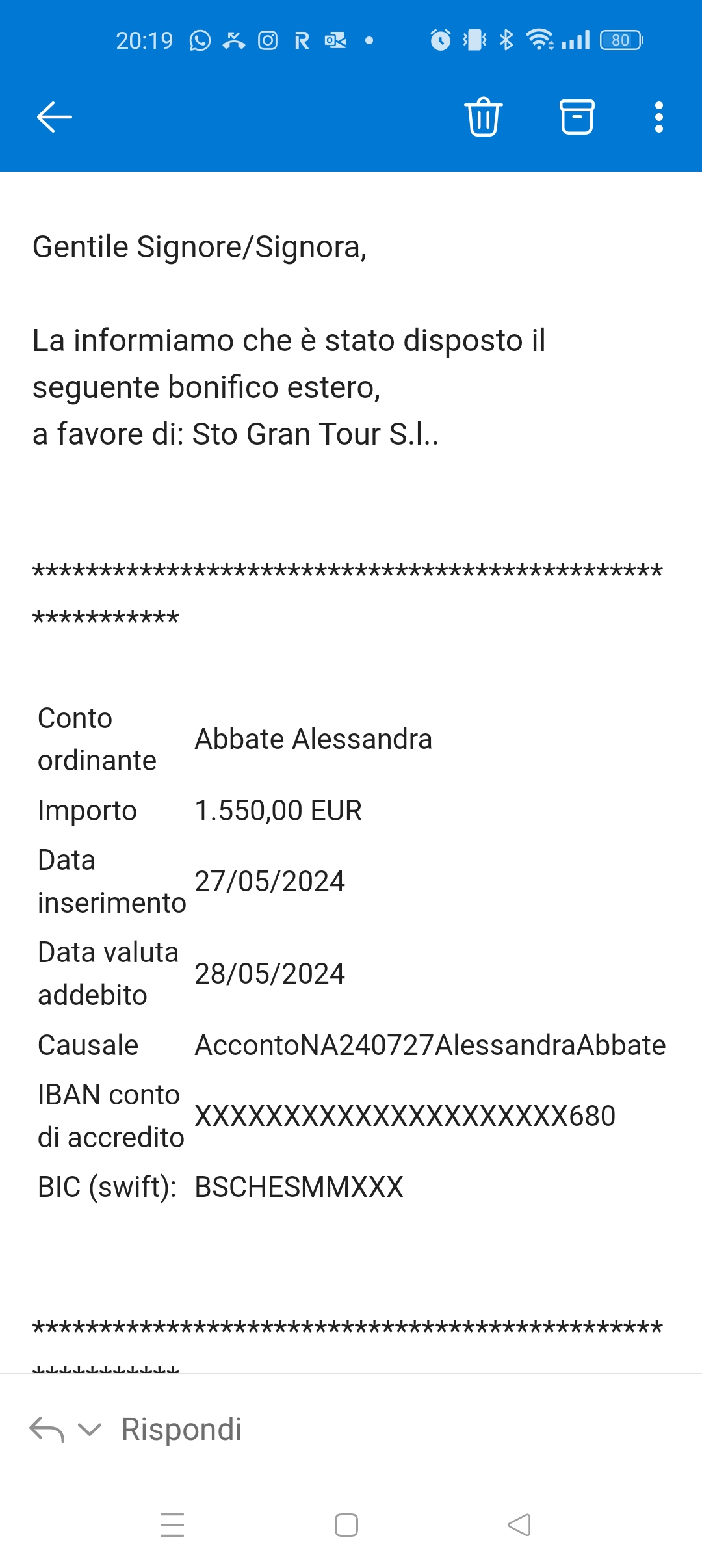Archive this email
Screen dimensions: 702x1568
point(577,117)
